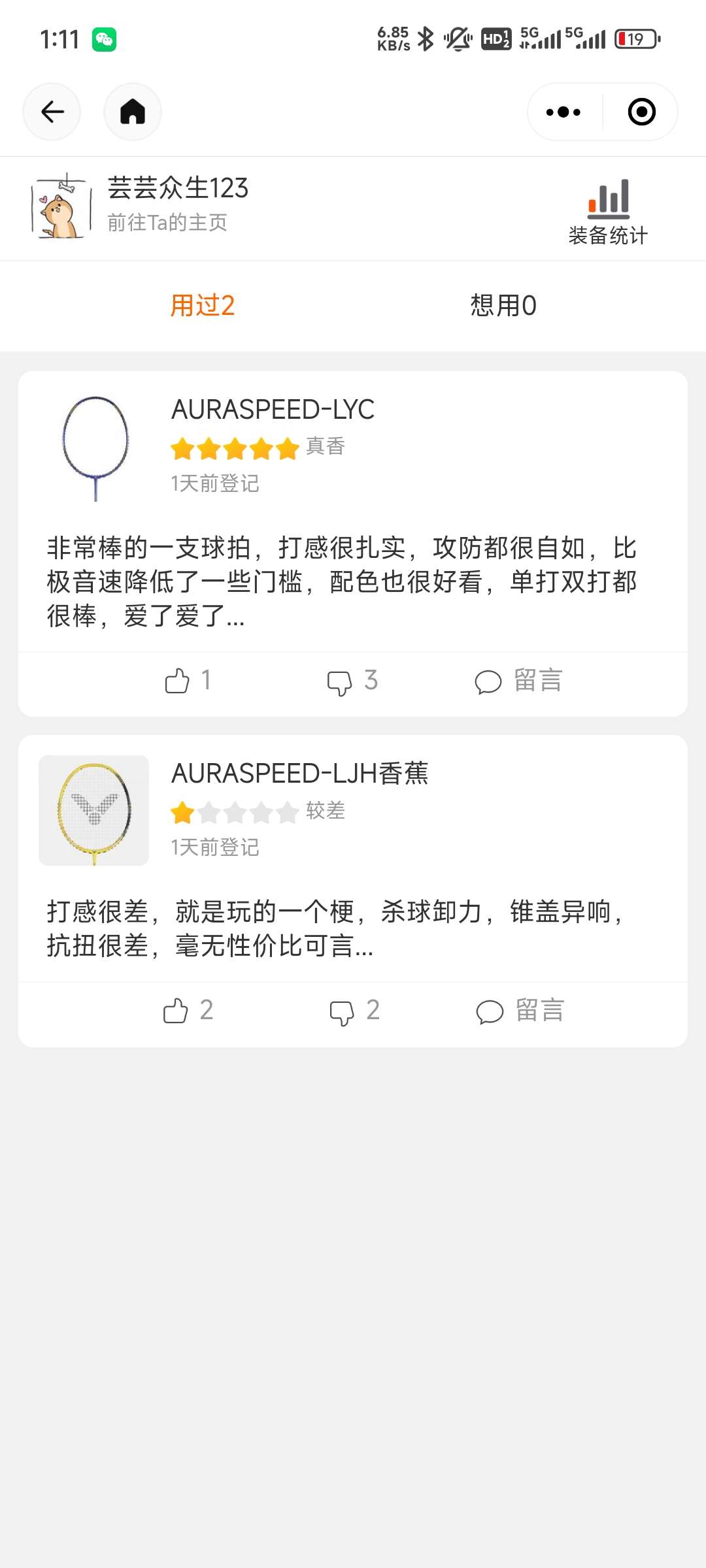Visit 芸芸众生123's homepage
The height and width of the screenshot is (1568, 706).
pos(167,223)
